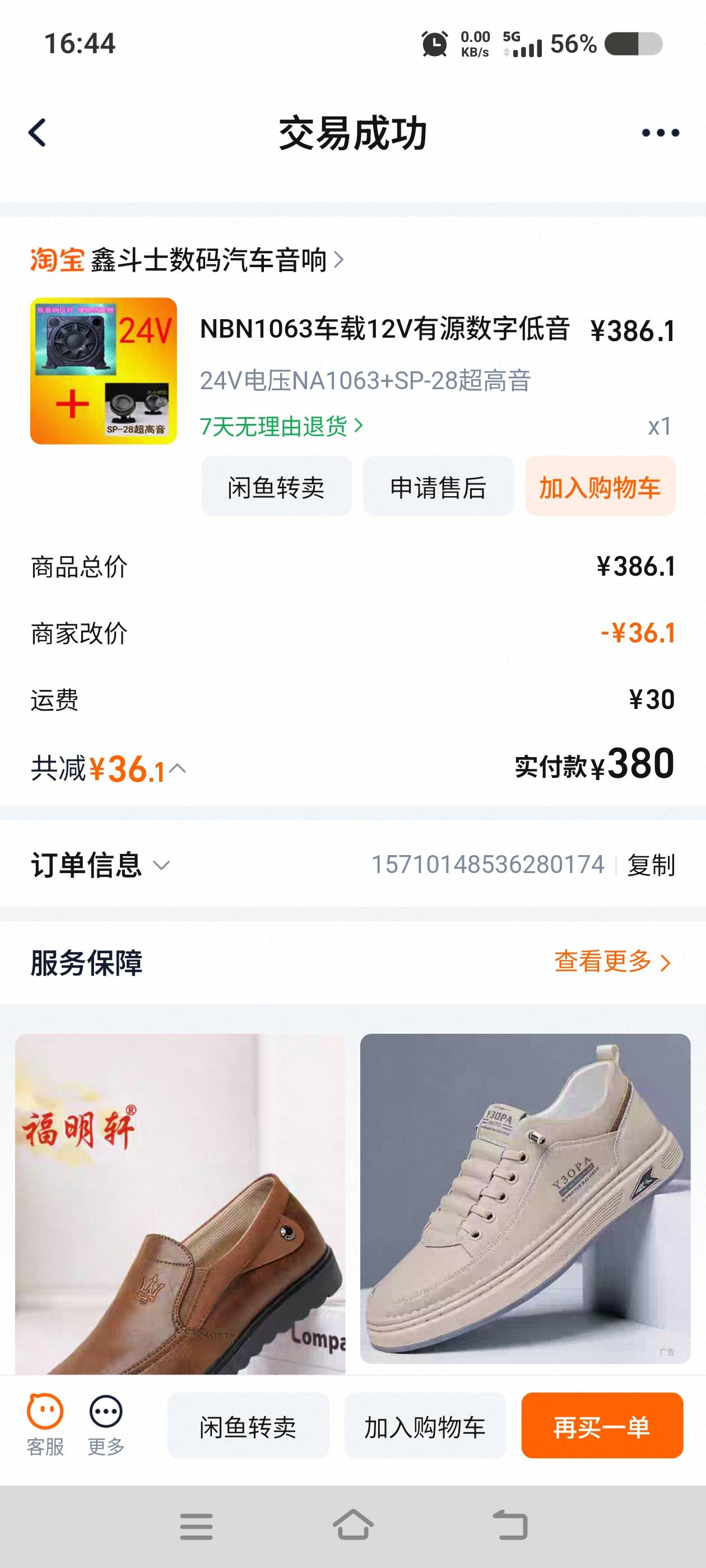
Task: Open the 福明轩 brown loafer recommendation
Action: (180, 1202)
